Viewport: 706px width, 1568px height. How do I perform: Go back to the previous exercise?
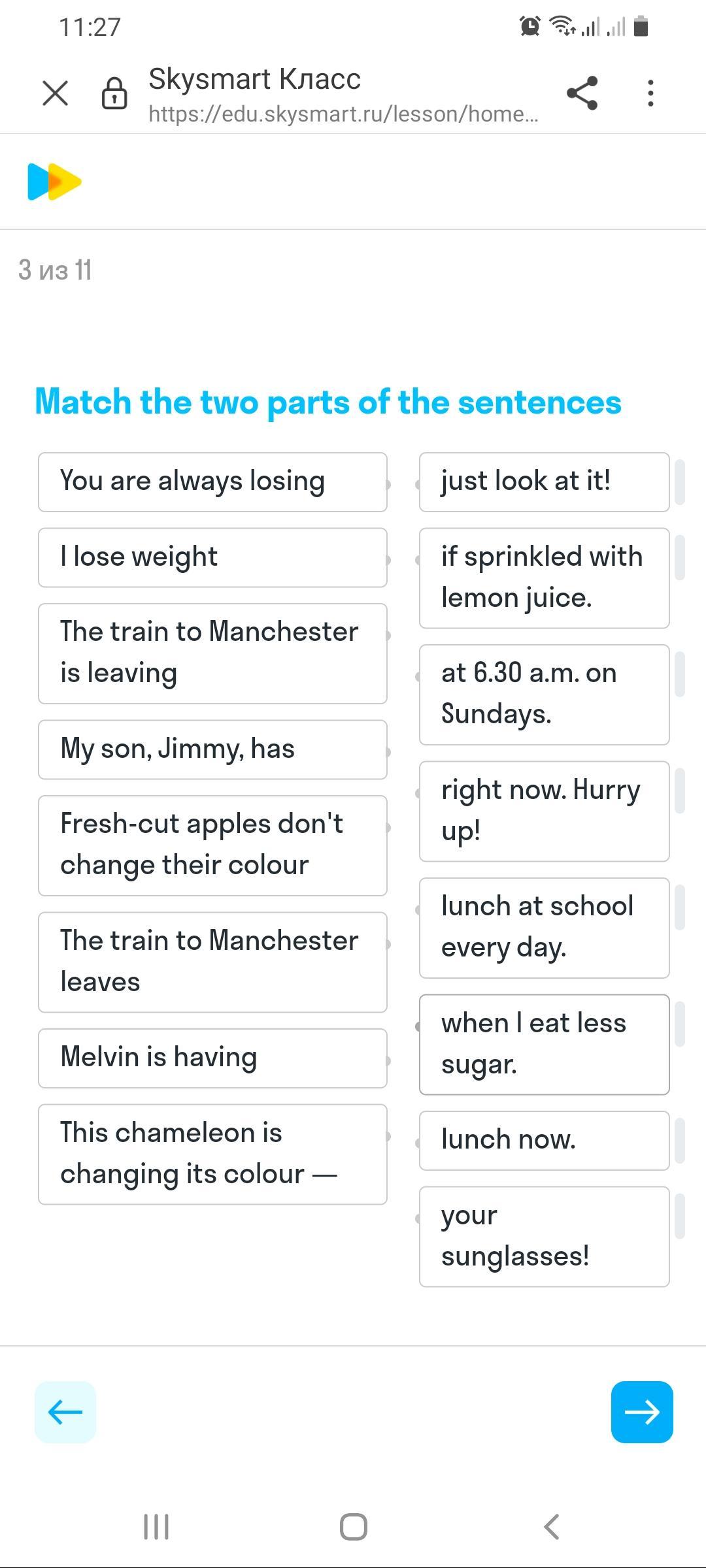[x=65, y=1412]
